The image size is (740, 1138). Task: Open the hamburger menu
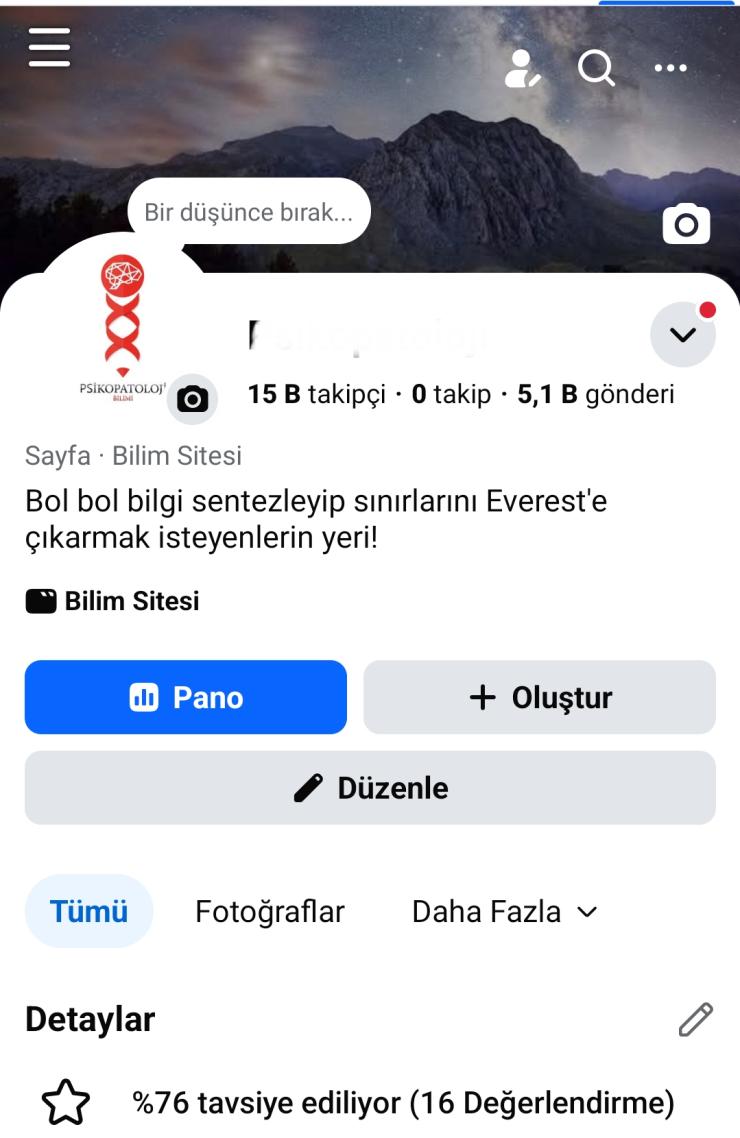pyautogui.click(x=49, y=47)
